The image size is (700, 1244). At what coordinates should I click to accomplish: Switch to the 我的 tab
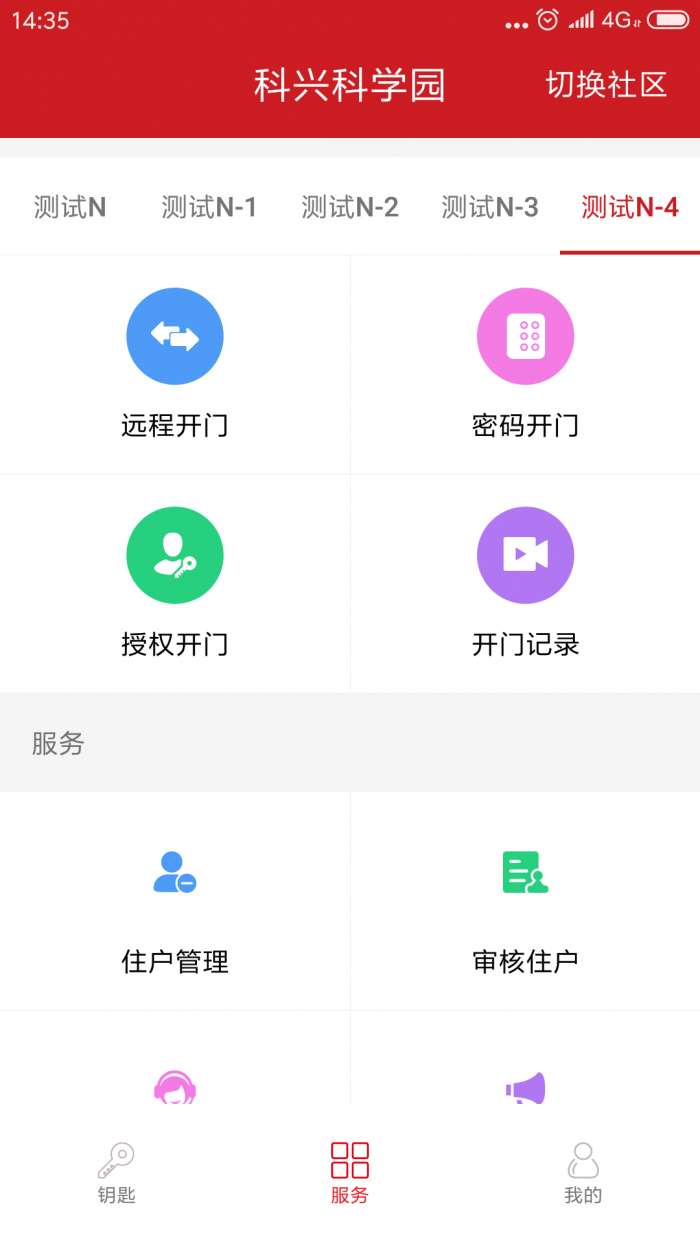(x=583, y=1173)
